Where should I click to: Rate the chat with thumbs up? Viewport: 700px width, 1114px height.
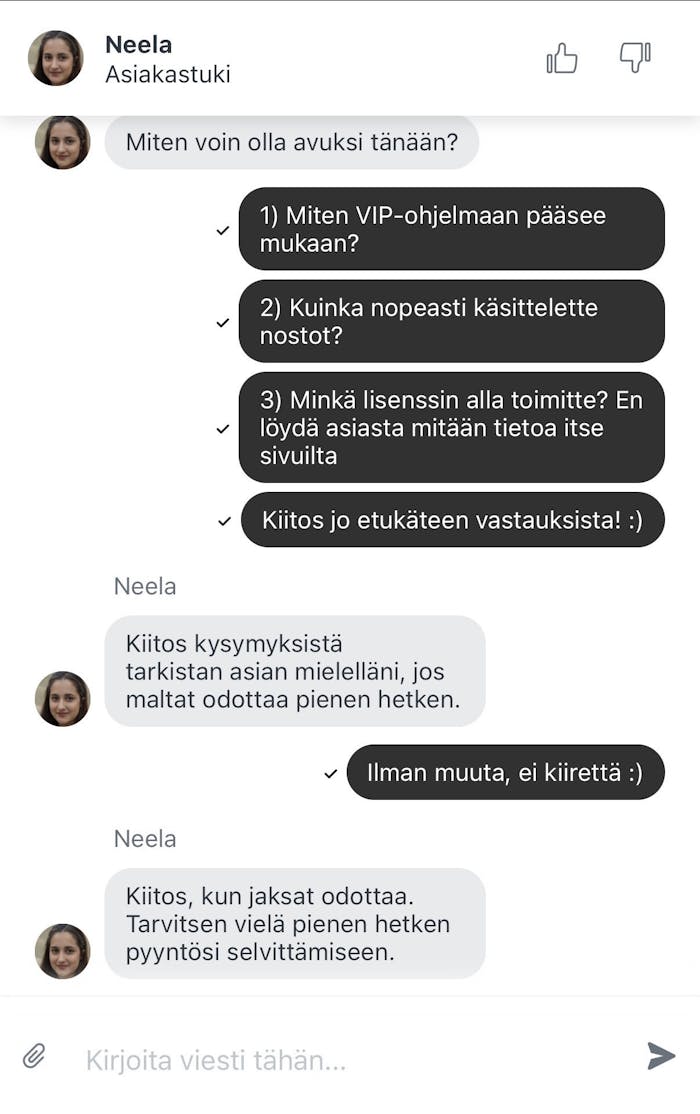tap(562, 58)
